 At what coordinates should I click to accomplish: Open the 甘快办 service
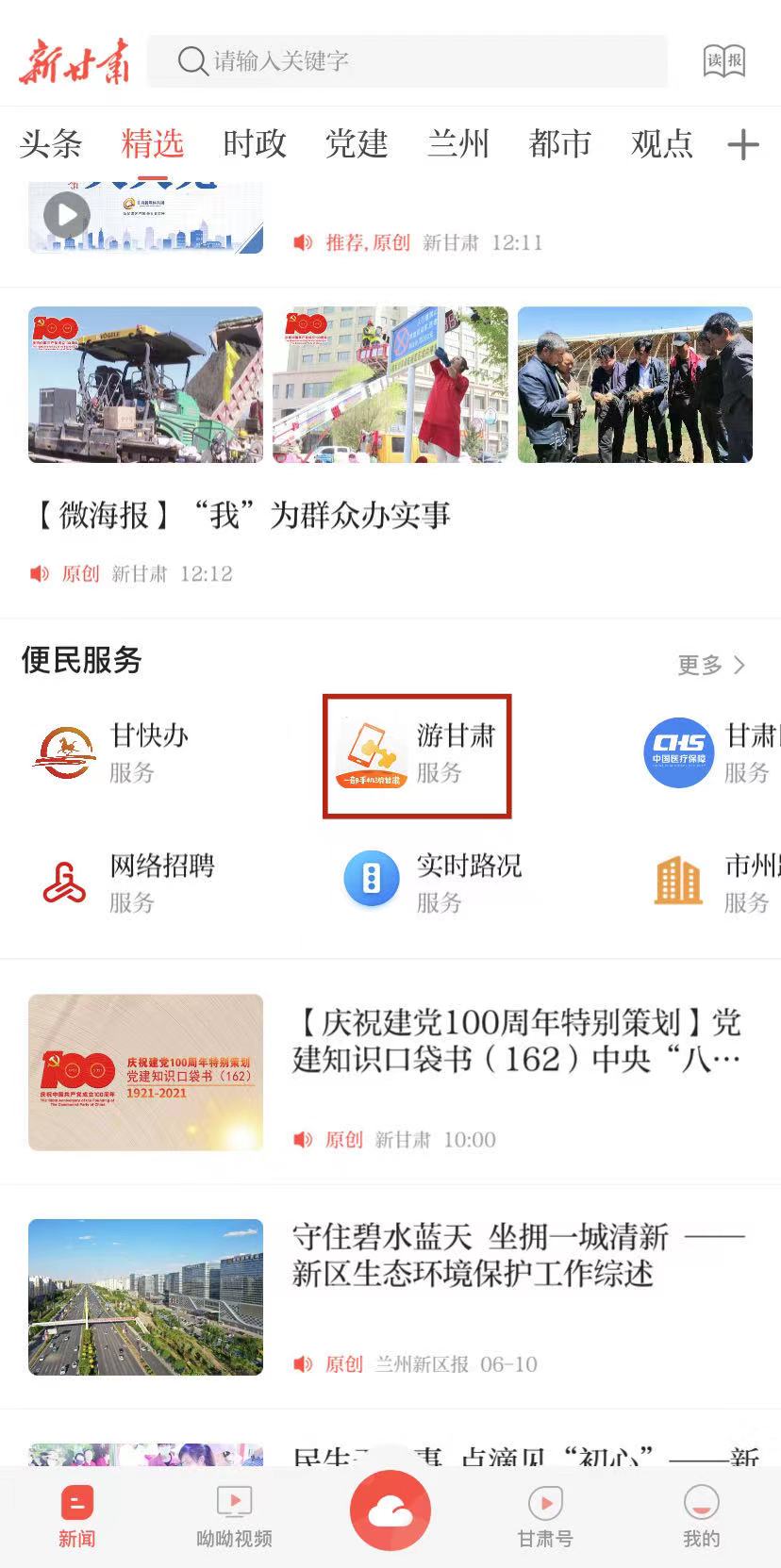pos(113,753)
